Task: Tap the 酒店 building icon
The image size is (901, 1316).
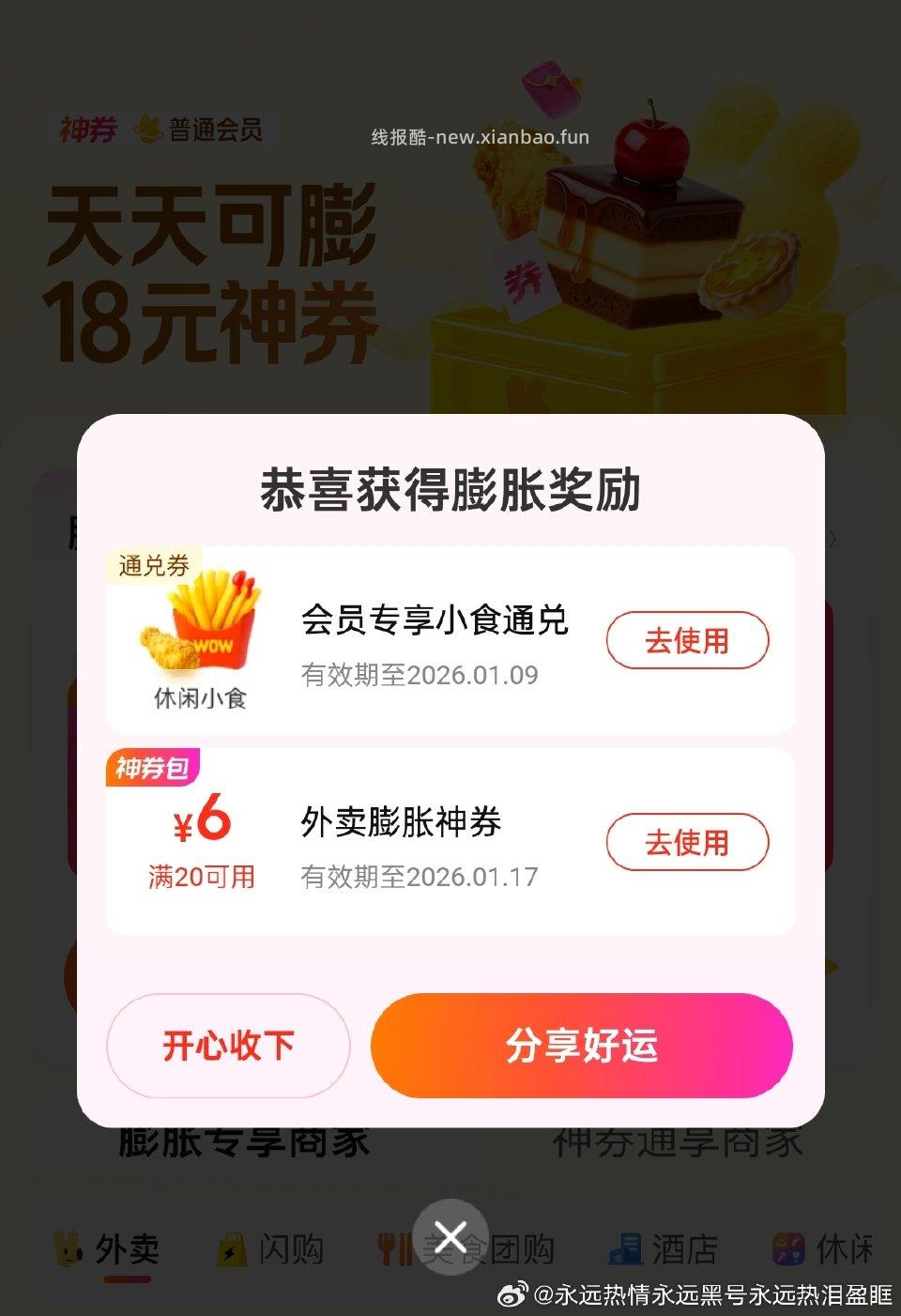Action: click(625, 1249)
